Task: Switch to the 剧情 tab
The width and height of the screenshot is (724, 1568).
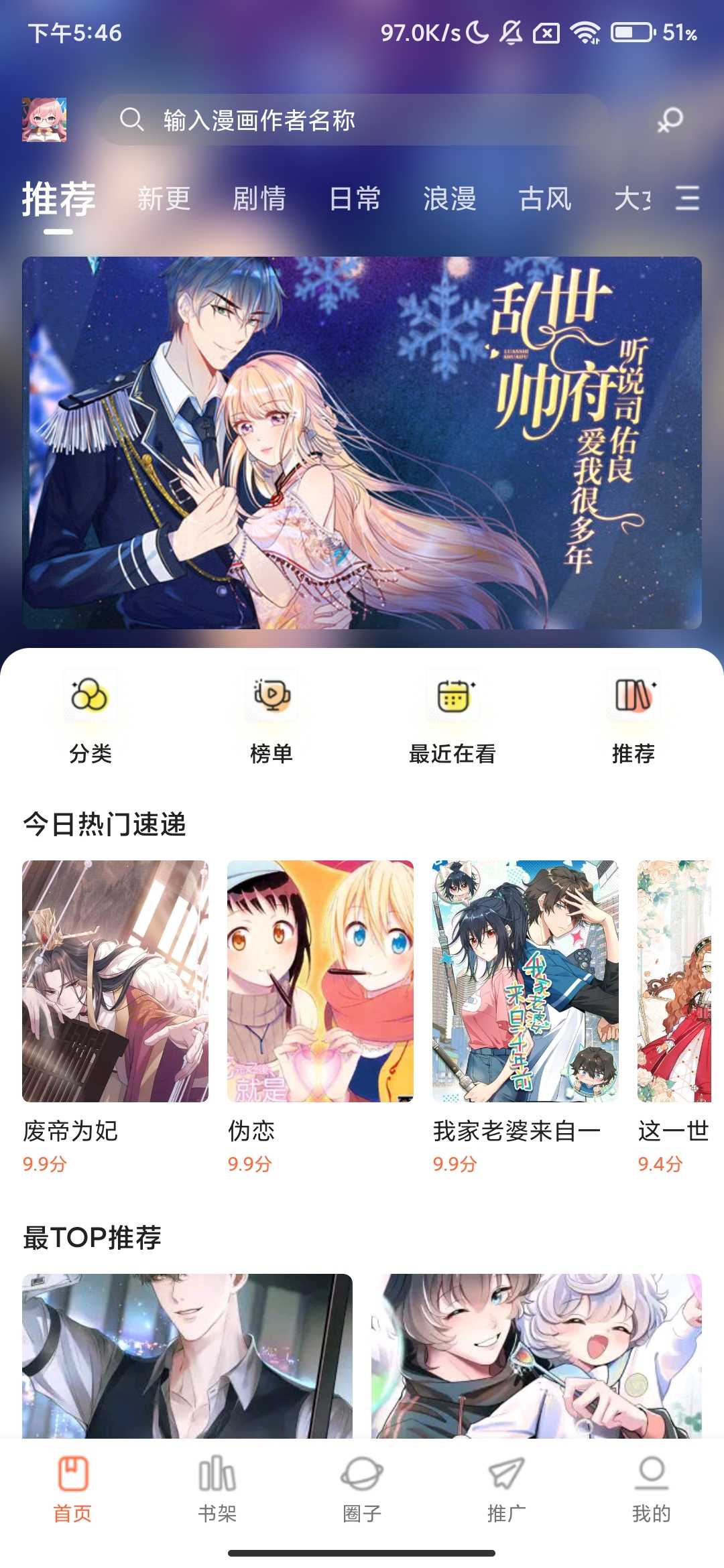Action: (x=259, y=199)
